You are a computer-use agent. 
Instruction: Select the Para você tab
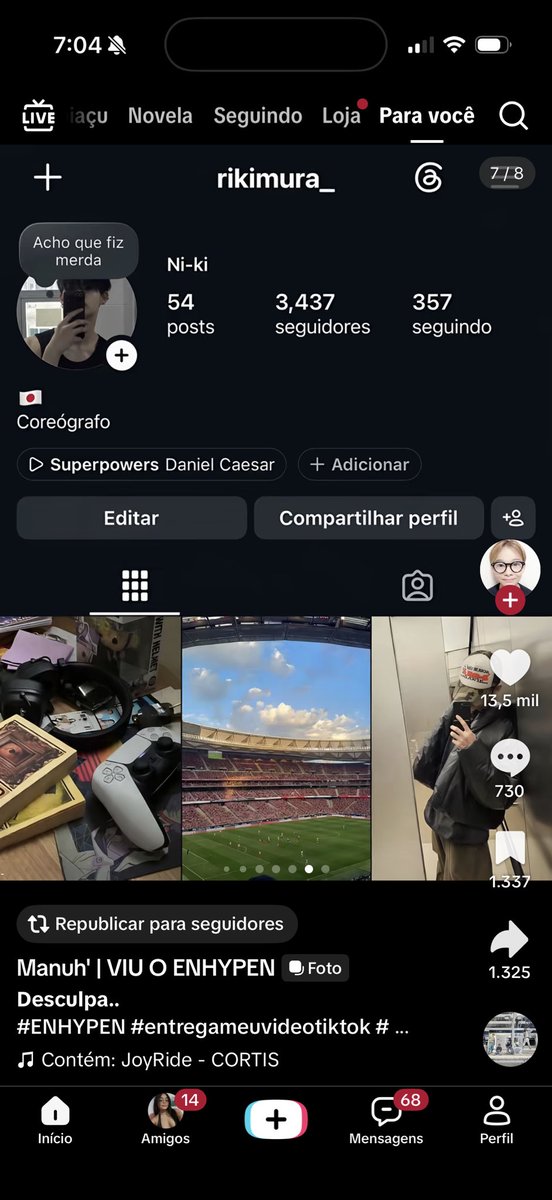tap(427, 115)
